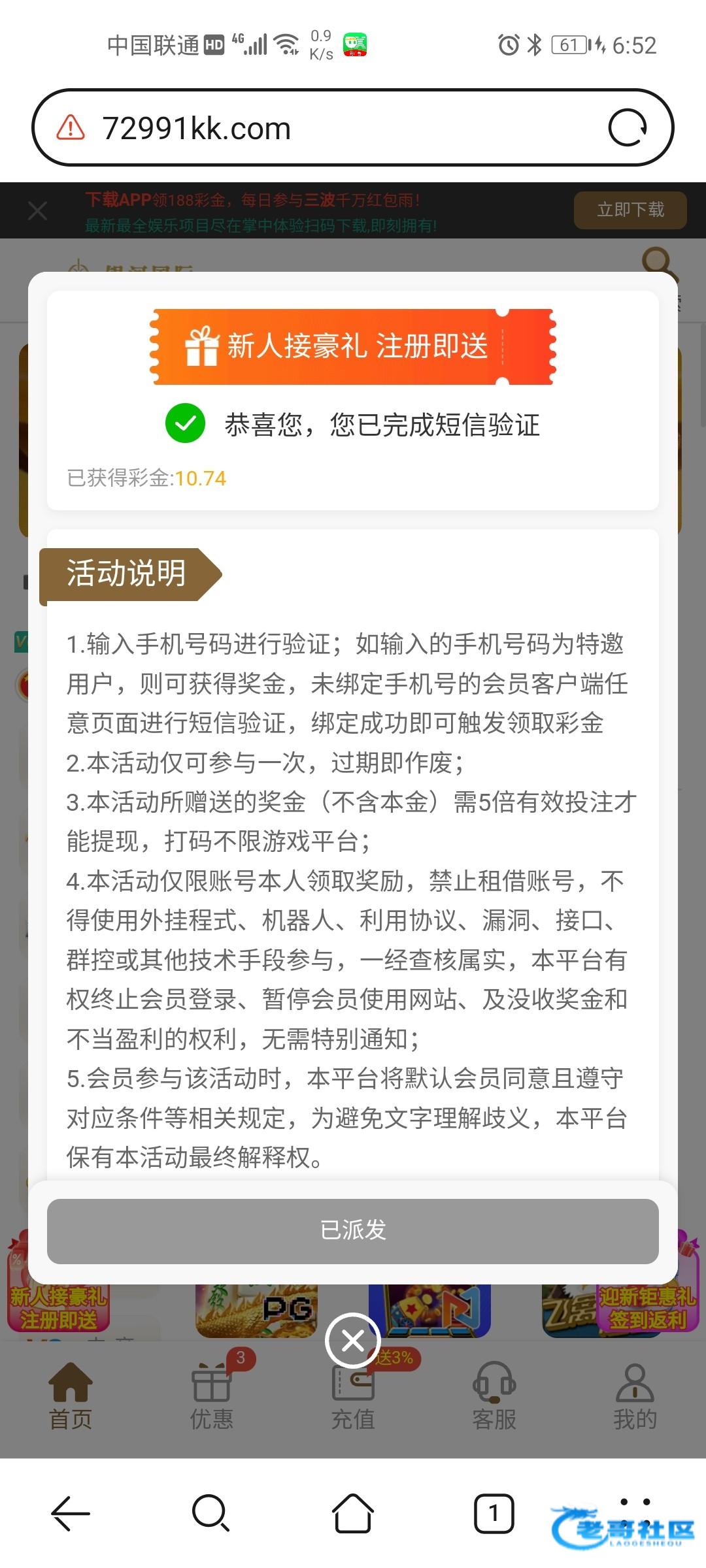Switch to the 我的 tab
Image resolution: width=706 pixels, height=1568 pixels.
coord(635,1396)
